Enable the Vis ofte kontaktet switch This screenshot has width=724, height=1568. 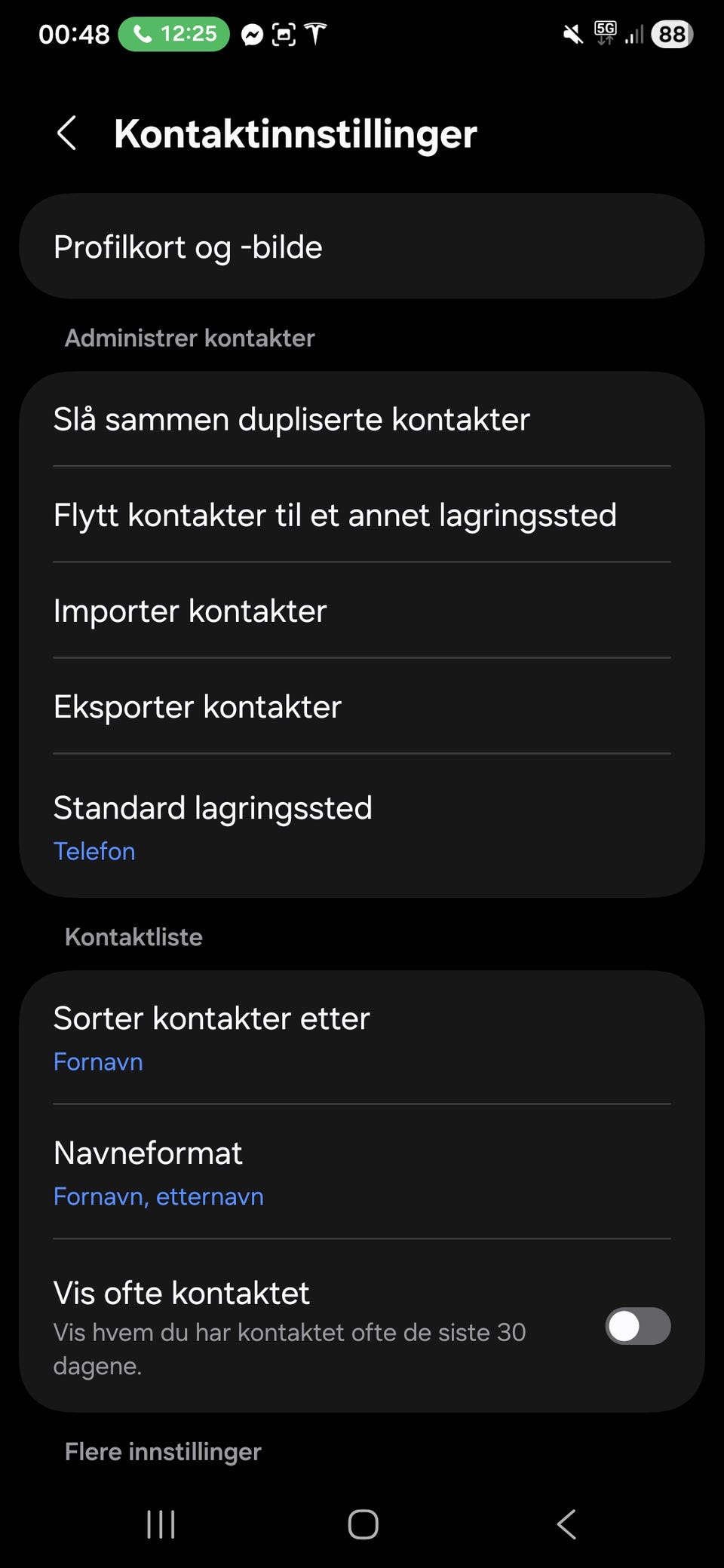[x=637, y=1326]
